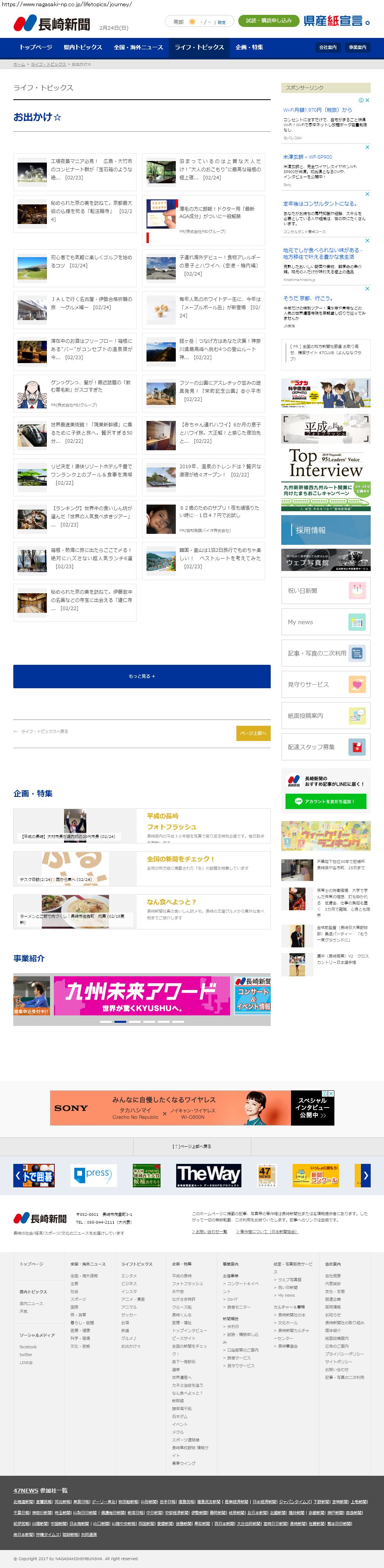Tap the 試読・購読申し込み button
The height and width of the screenshot is (1568, 384).
pos(268,21)
